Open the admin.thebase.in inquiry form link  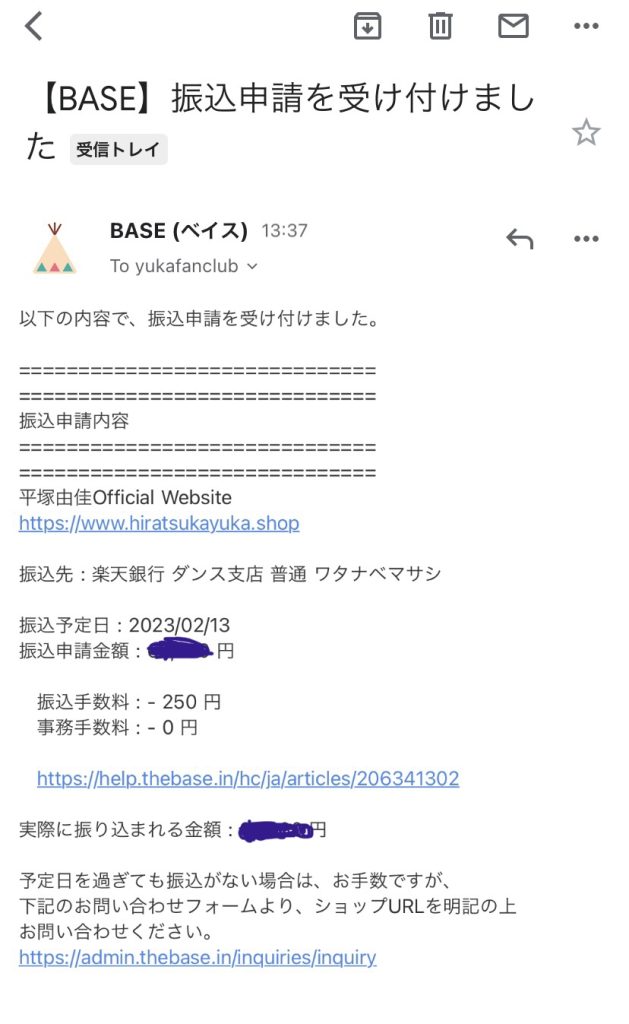[x=198, y=957]
